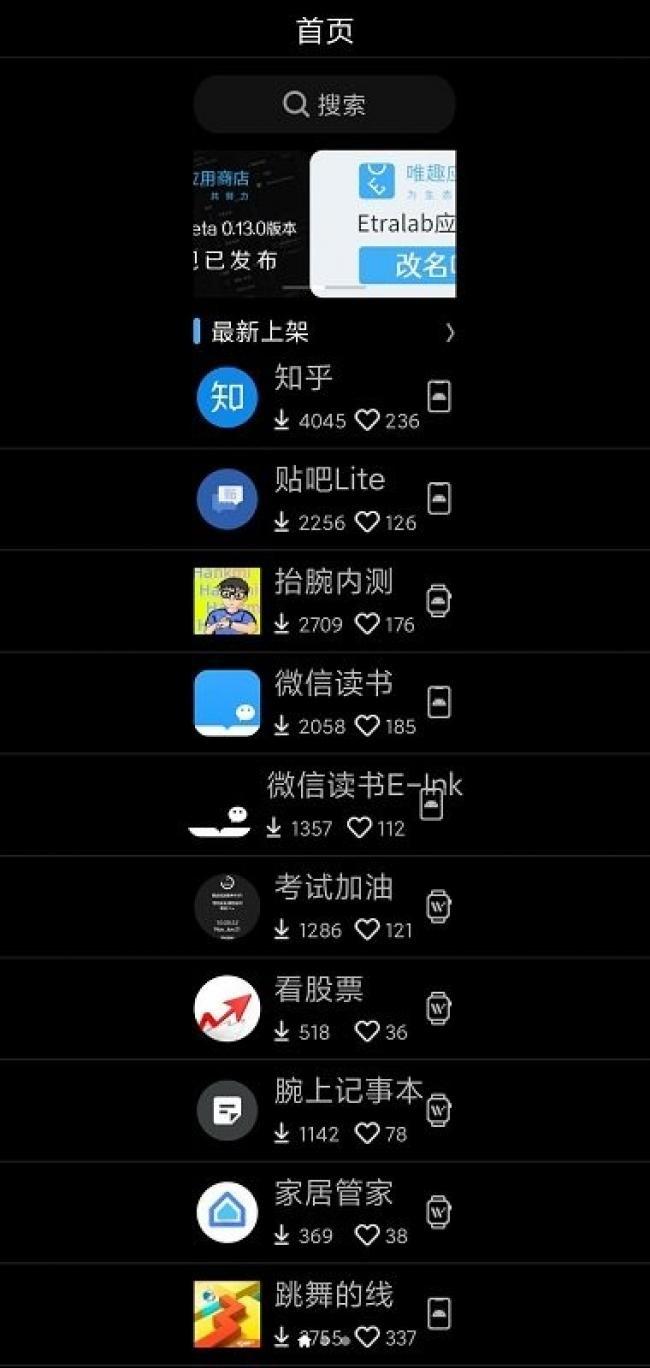This screenshot has width=650, height=1368.
Task: Select the 抬腕内测 app row
Action: [324, 601]
